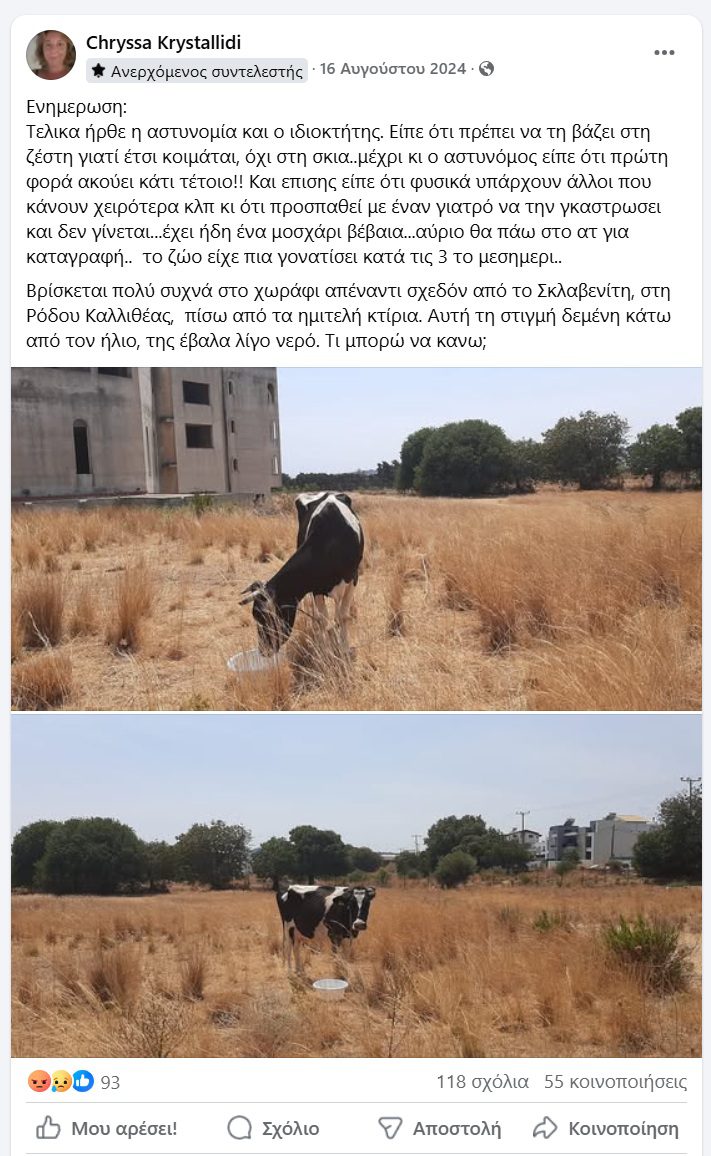Share the post with Κοινοποίηση
The height and width of the screenshot is (1156, 711).
[605, 1128]
